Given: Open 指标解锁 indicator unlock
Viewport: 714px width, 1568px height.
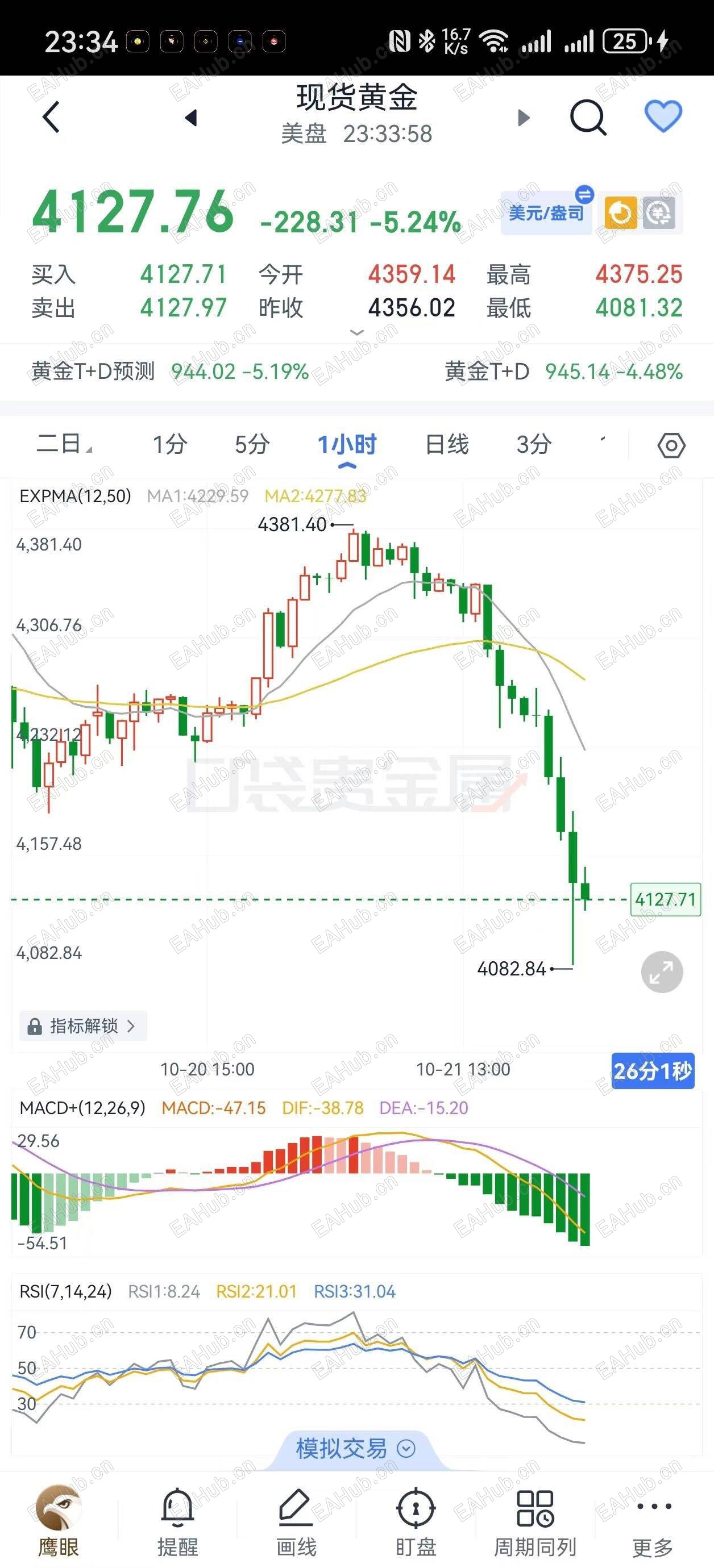Looking at the screenshot, I should coord(83,1026).
